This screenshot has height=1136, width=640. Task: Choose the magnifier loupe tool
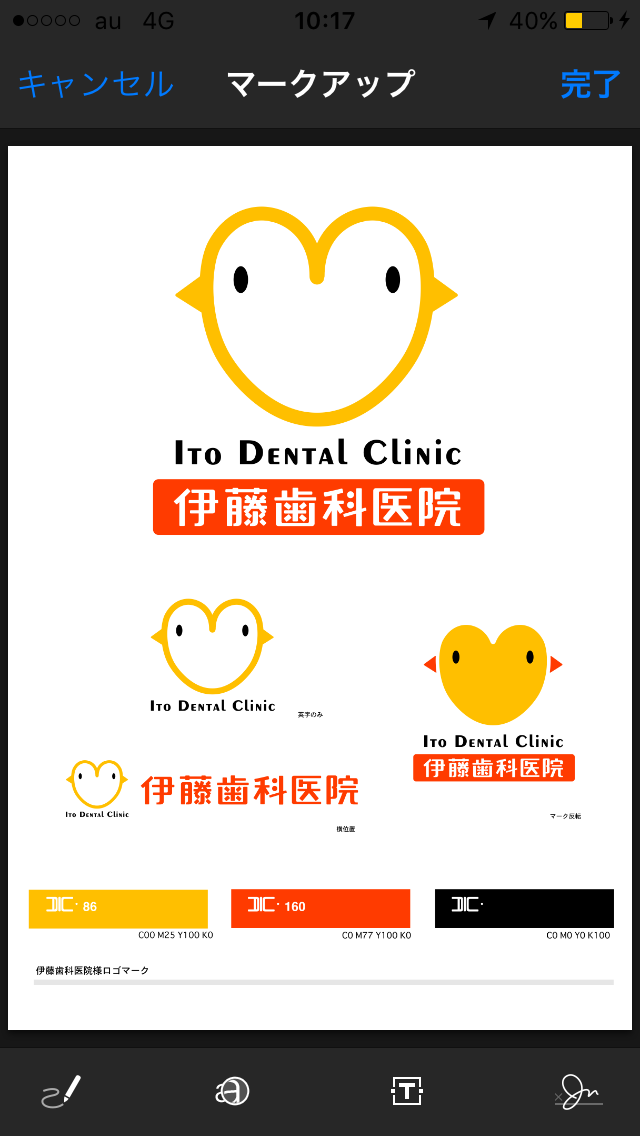click(x=232, y=1091)
